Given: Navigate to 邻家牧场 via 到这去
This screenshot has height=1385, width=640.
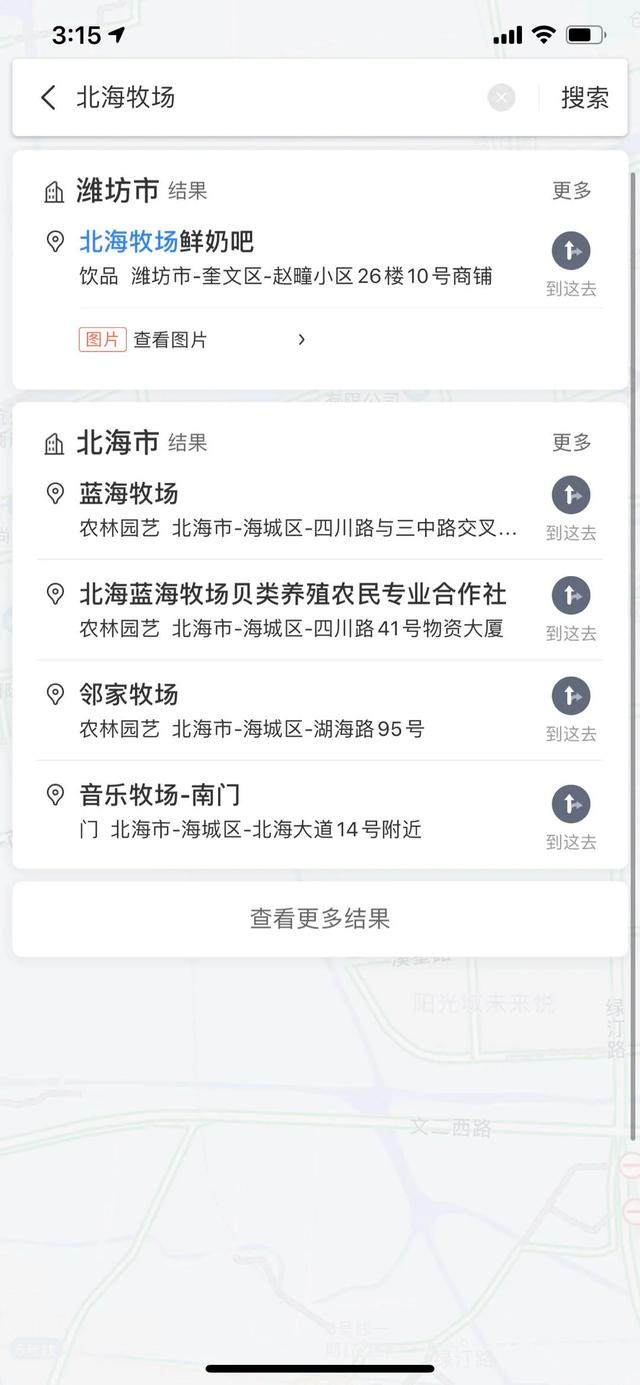Looking at the screenshot, I should (571, 709).
